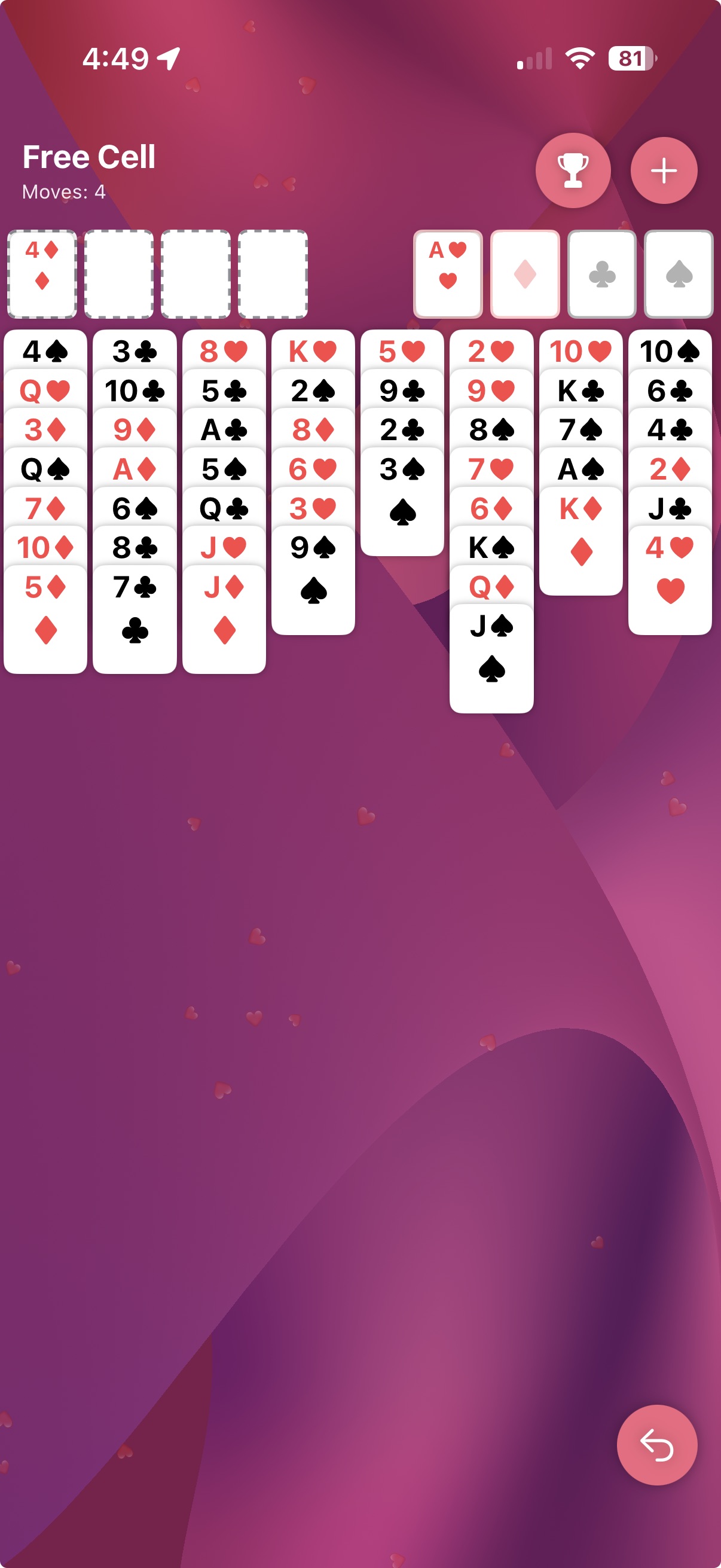The width and height of the screenshot is (721, 1568).
Task: Tap the empty clubs foundation pile
Action: click(x=601, y=274)
